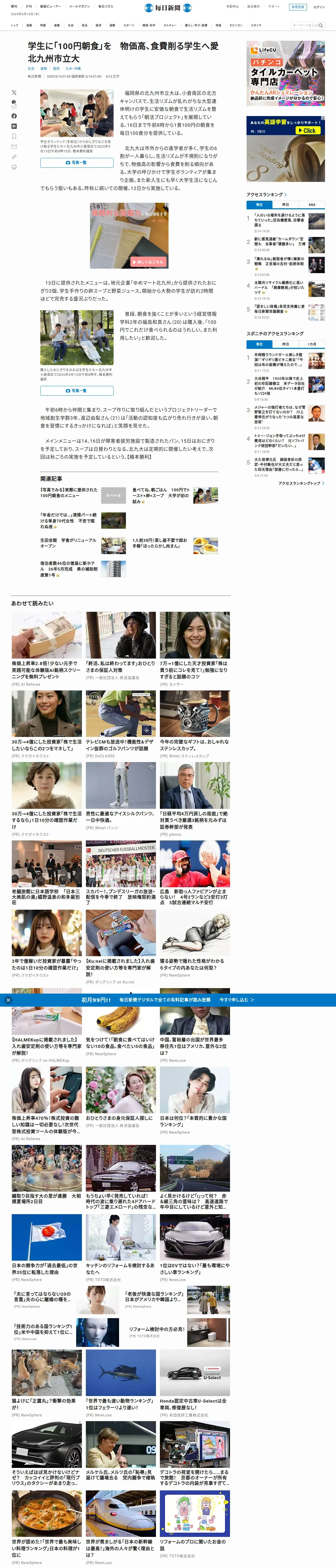Image resolution: width=336 pixels, height=1568 pixels.
Task: Bookmark this article
Action: pos(14,136)
